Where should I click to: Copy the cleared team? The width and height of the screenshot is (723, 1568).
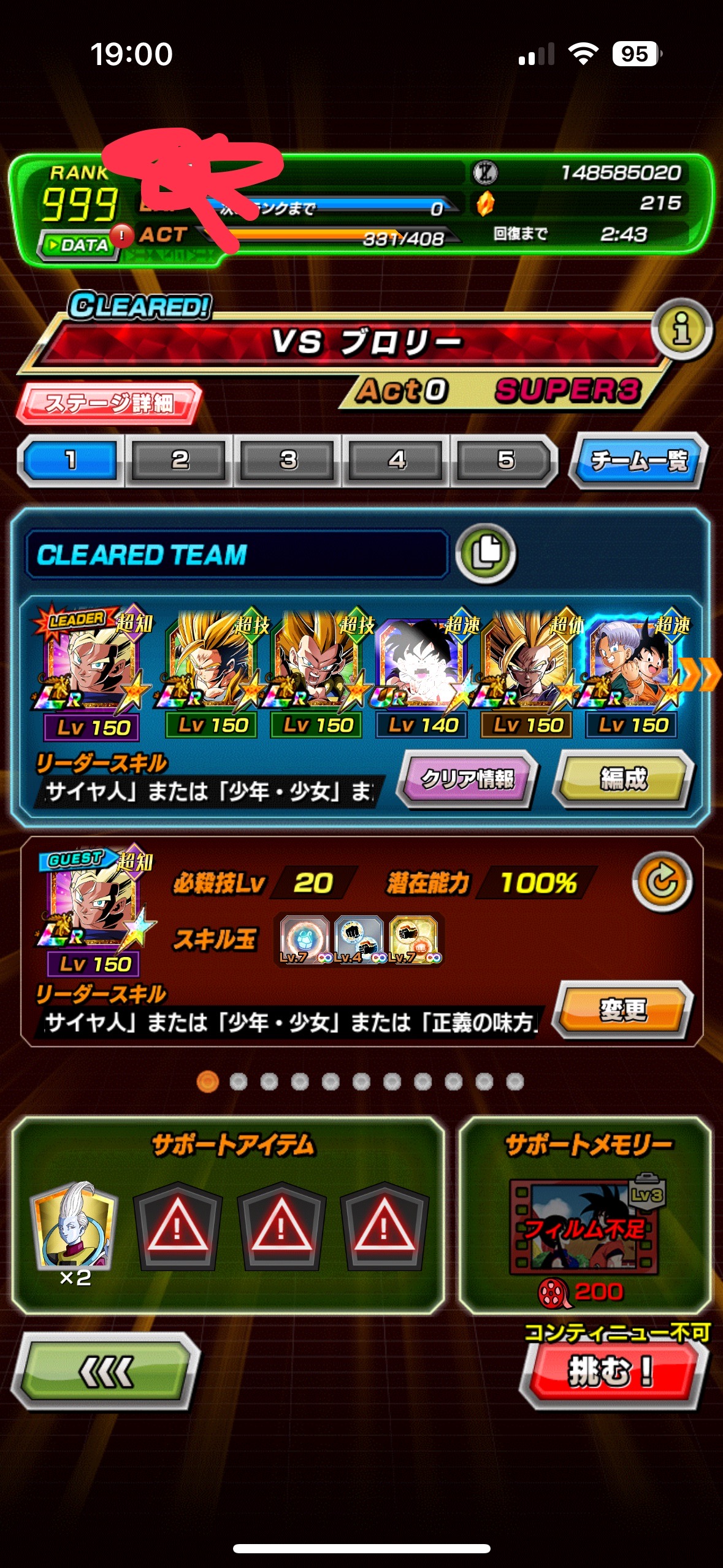[486, 553]
